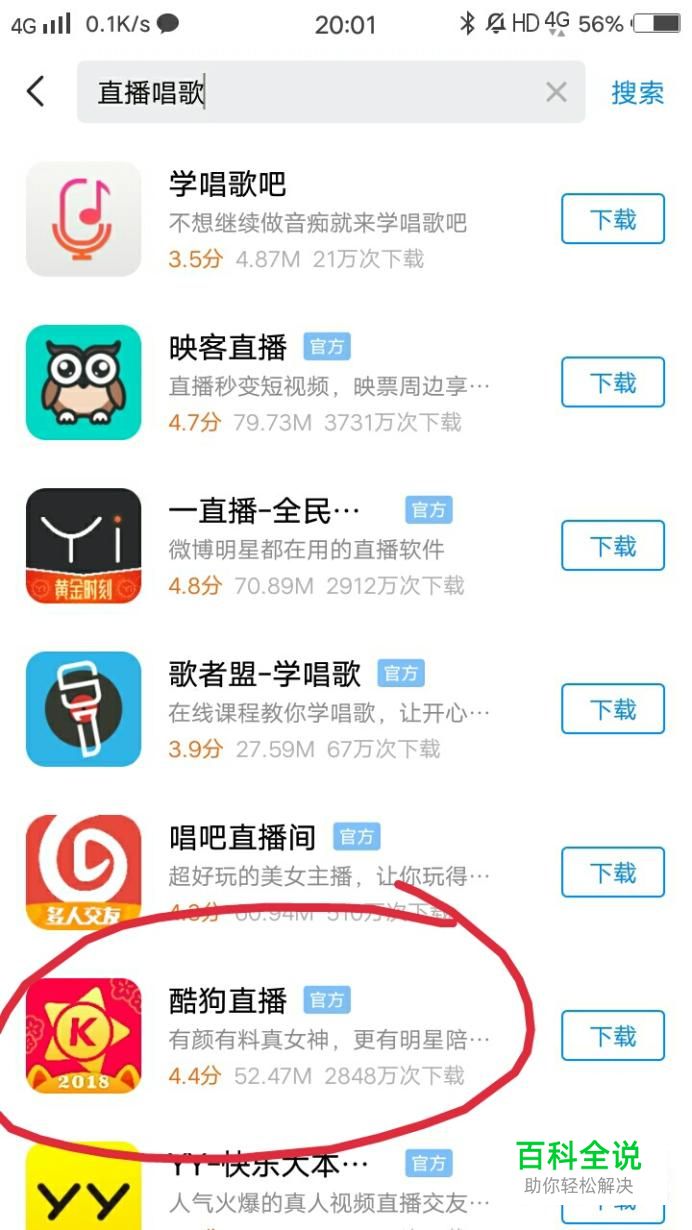The height and width of the screenshot is (1230, 692).
Task: Download 映客直播
Action: pos(612,382)
